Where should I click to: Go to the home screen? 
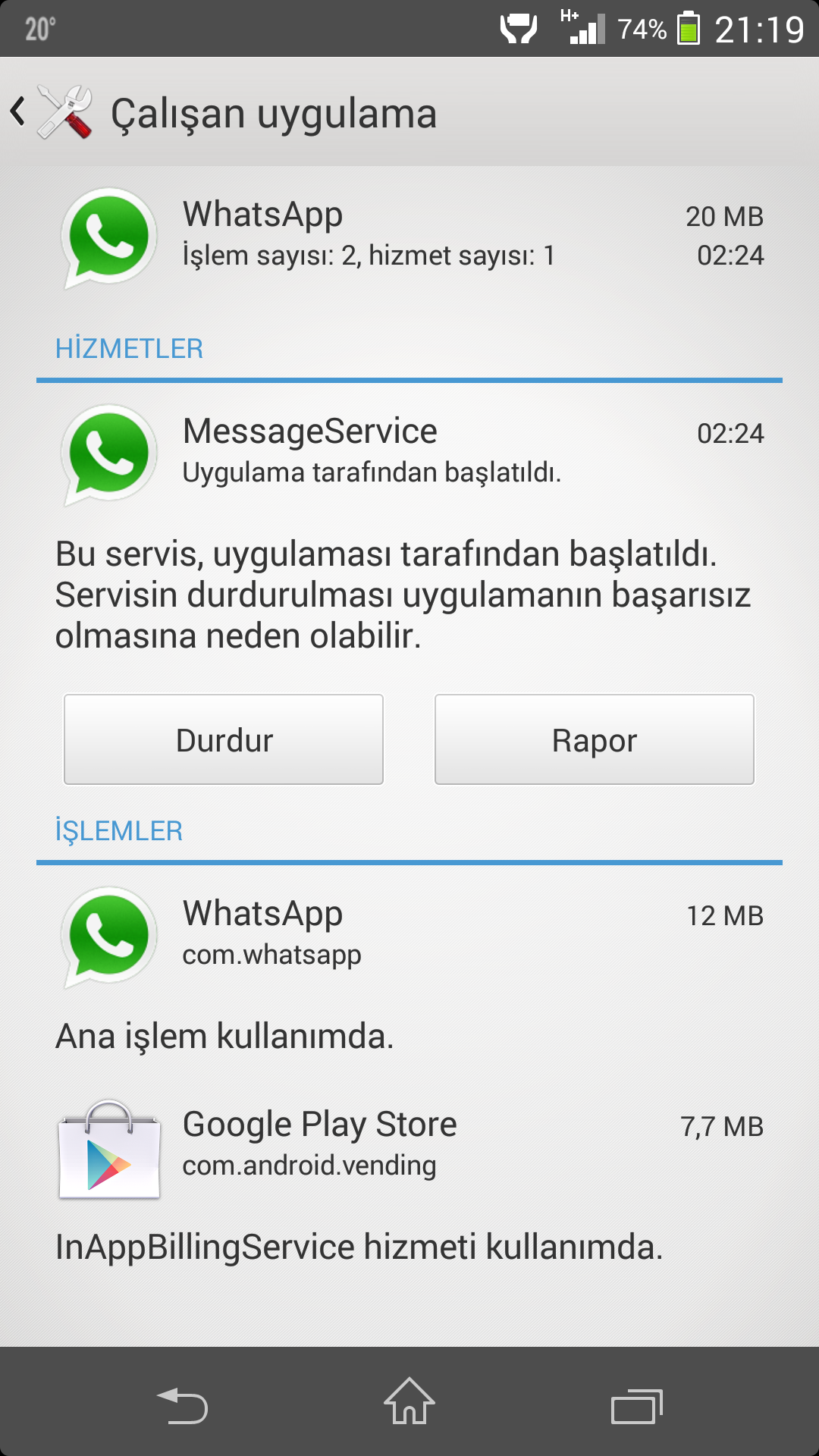tap(409, 1401)
